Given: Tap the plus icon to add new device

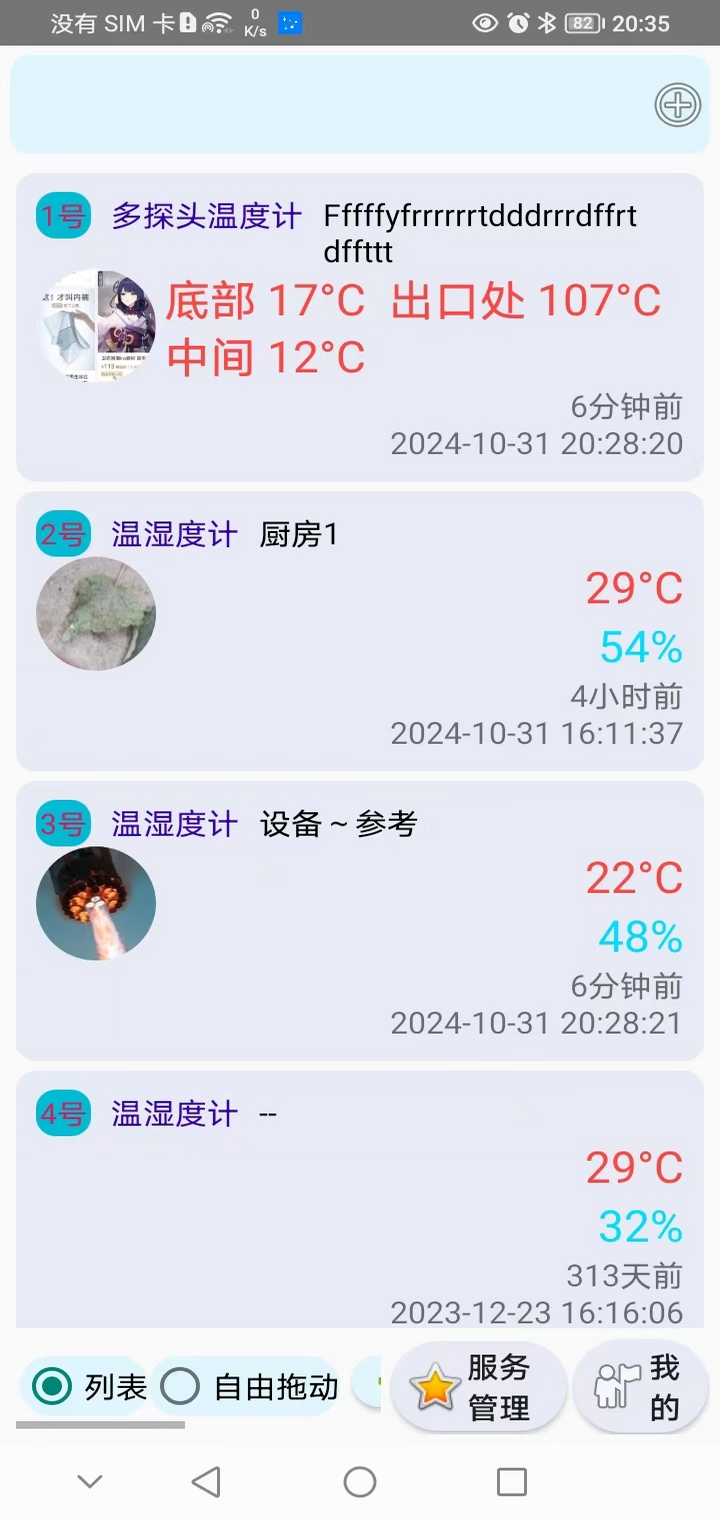Looking at the screenshot, I should point(678,105).
